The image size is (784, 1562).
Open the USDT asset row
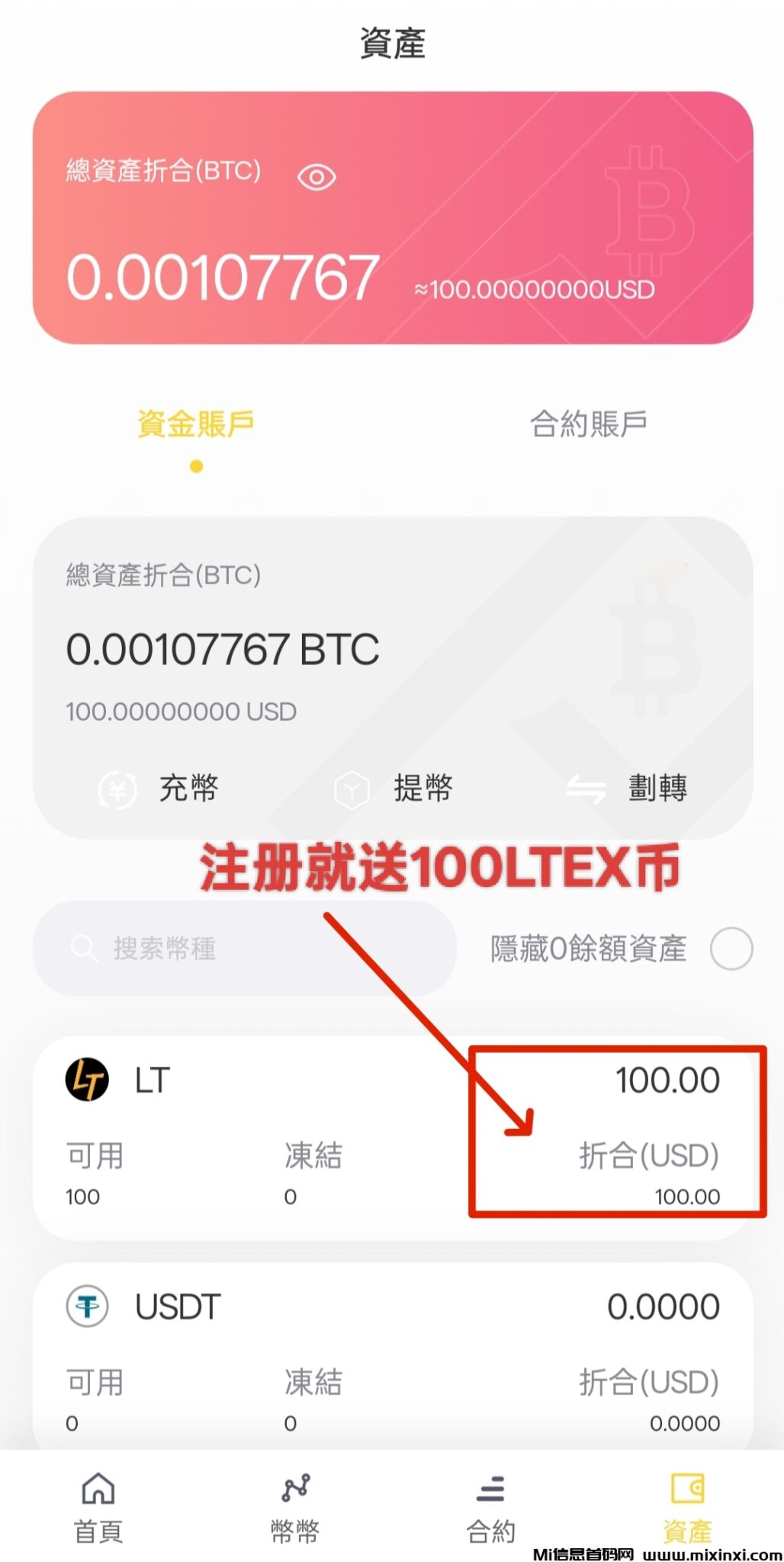click(393, 1358)
